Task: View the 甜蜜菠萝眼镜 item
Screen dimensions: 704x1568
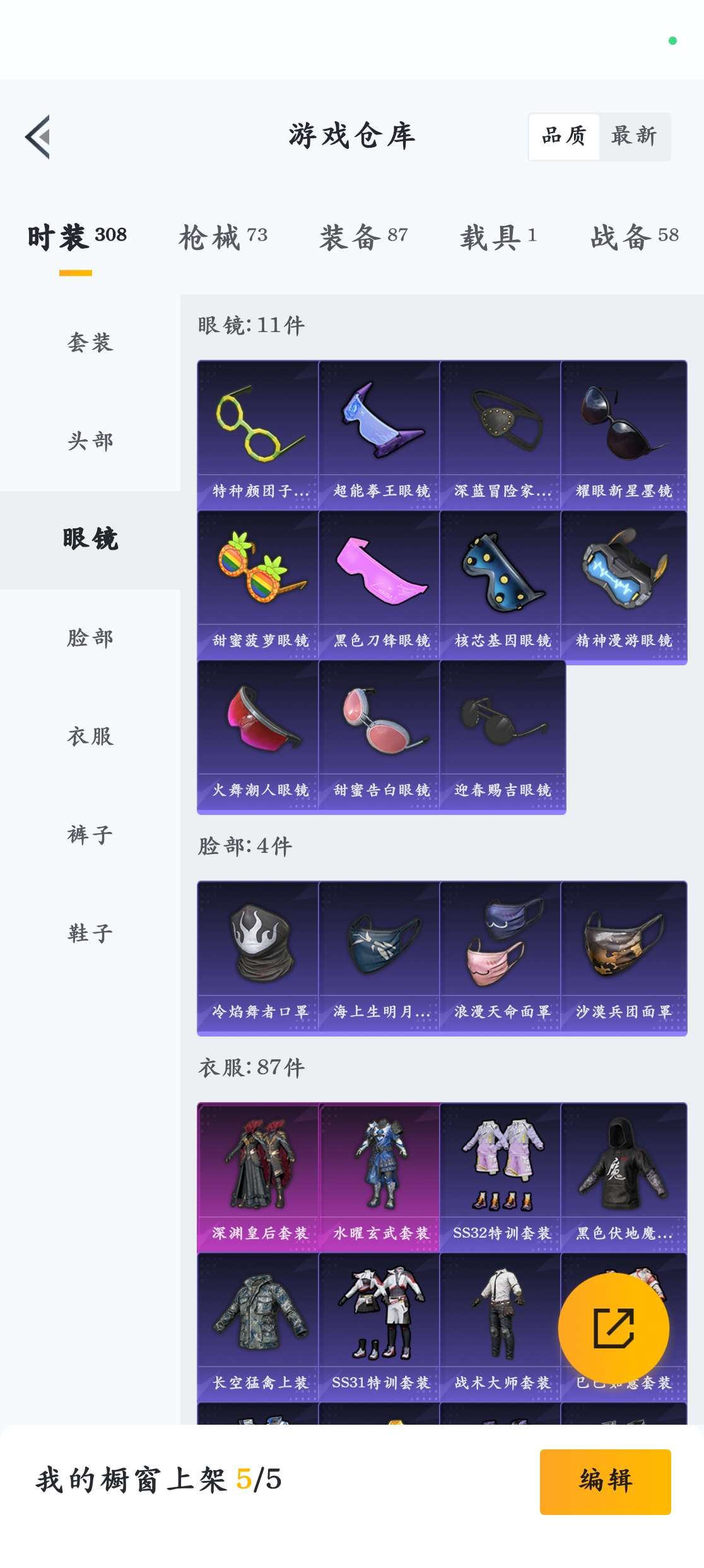Action: (x=258, y=585)
